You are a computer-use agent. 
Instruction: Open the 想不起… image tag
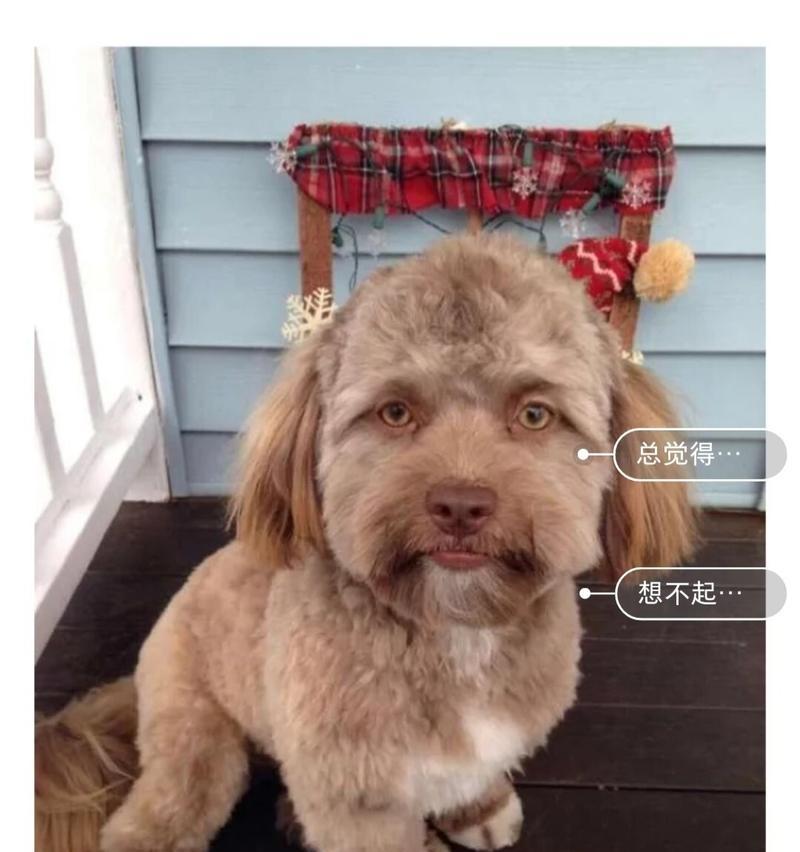698,593
